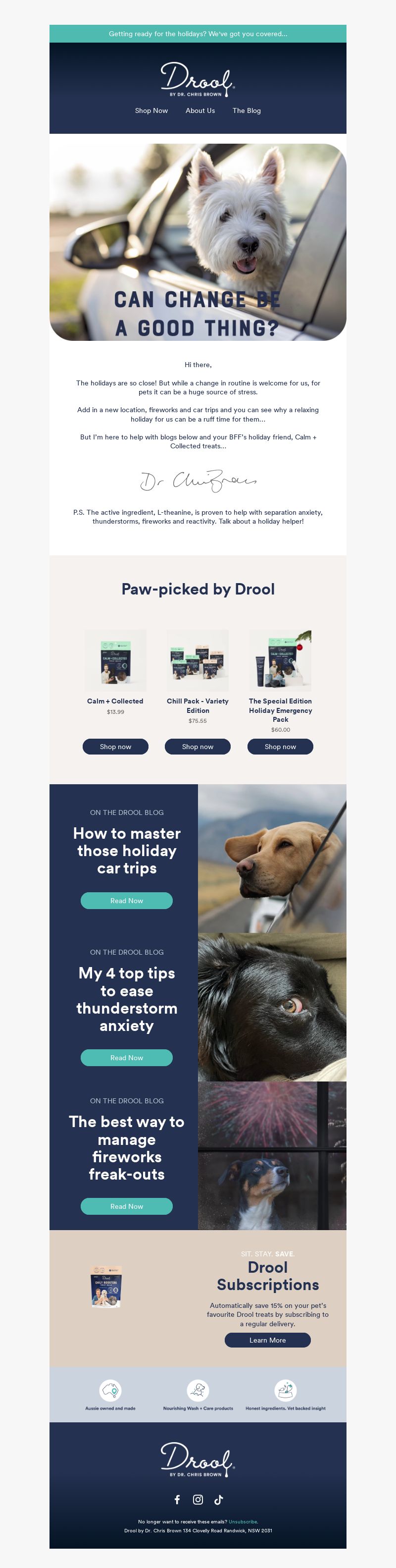Screen dimensions: 396x1568
Task: Shop now for Chill Pack Variety Edition
Action: click(198, 747)
